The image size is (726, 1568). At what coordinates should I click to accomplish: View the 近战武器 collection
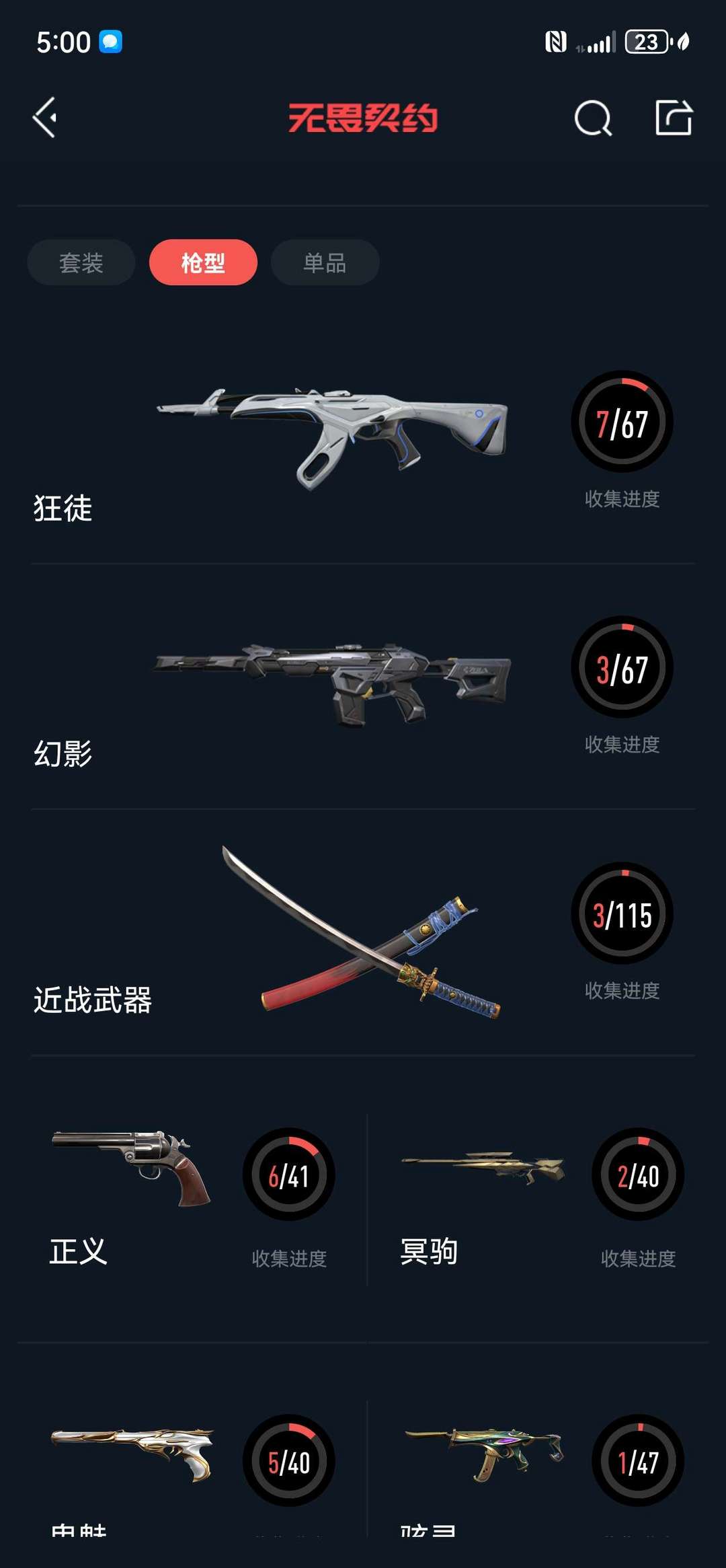coord(363,932)
